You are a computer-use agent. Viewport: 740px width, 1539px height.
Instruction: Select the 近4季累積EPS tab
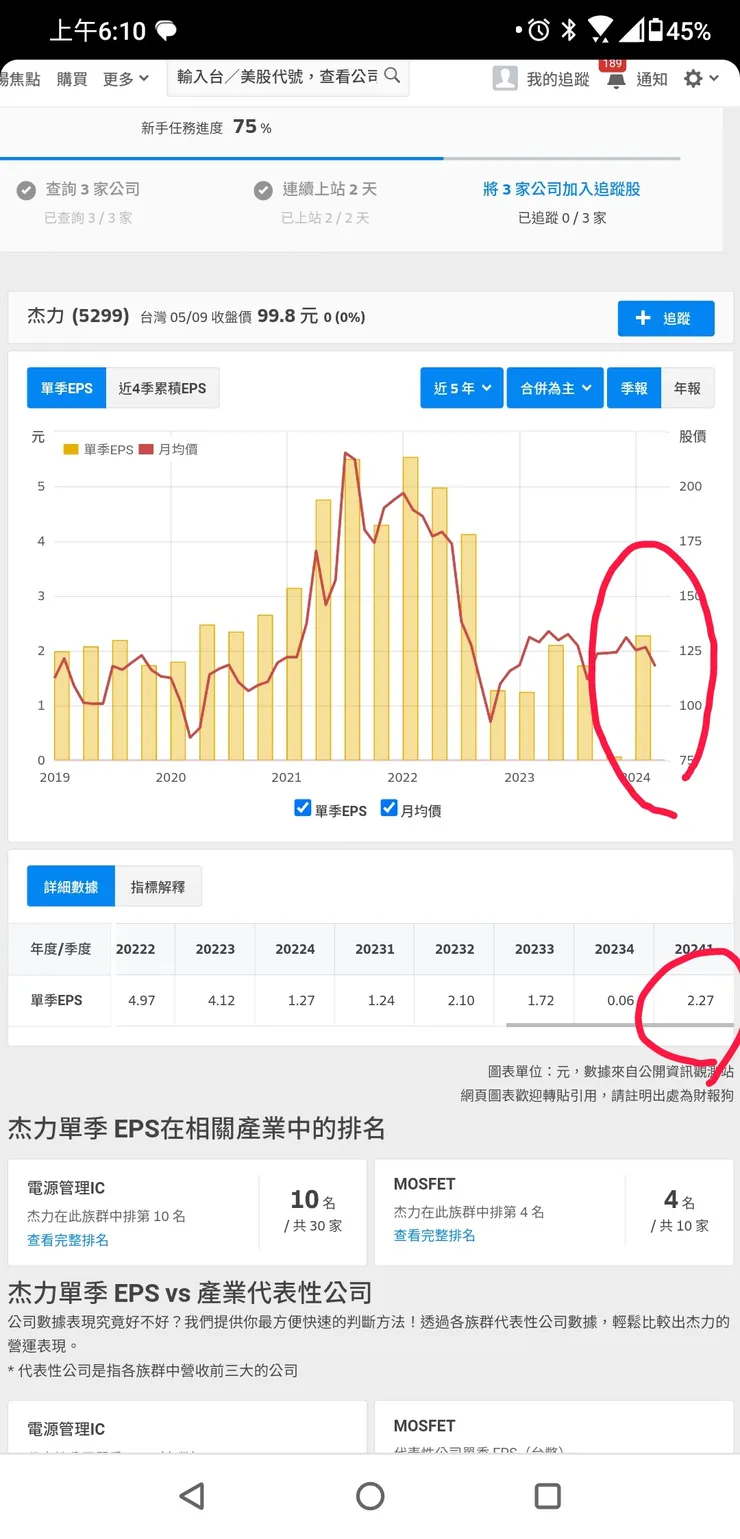[x=163, y=388]
